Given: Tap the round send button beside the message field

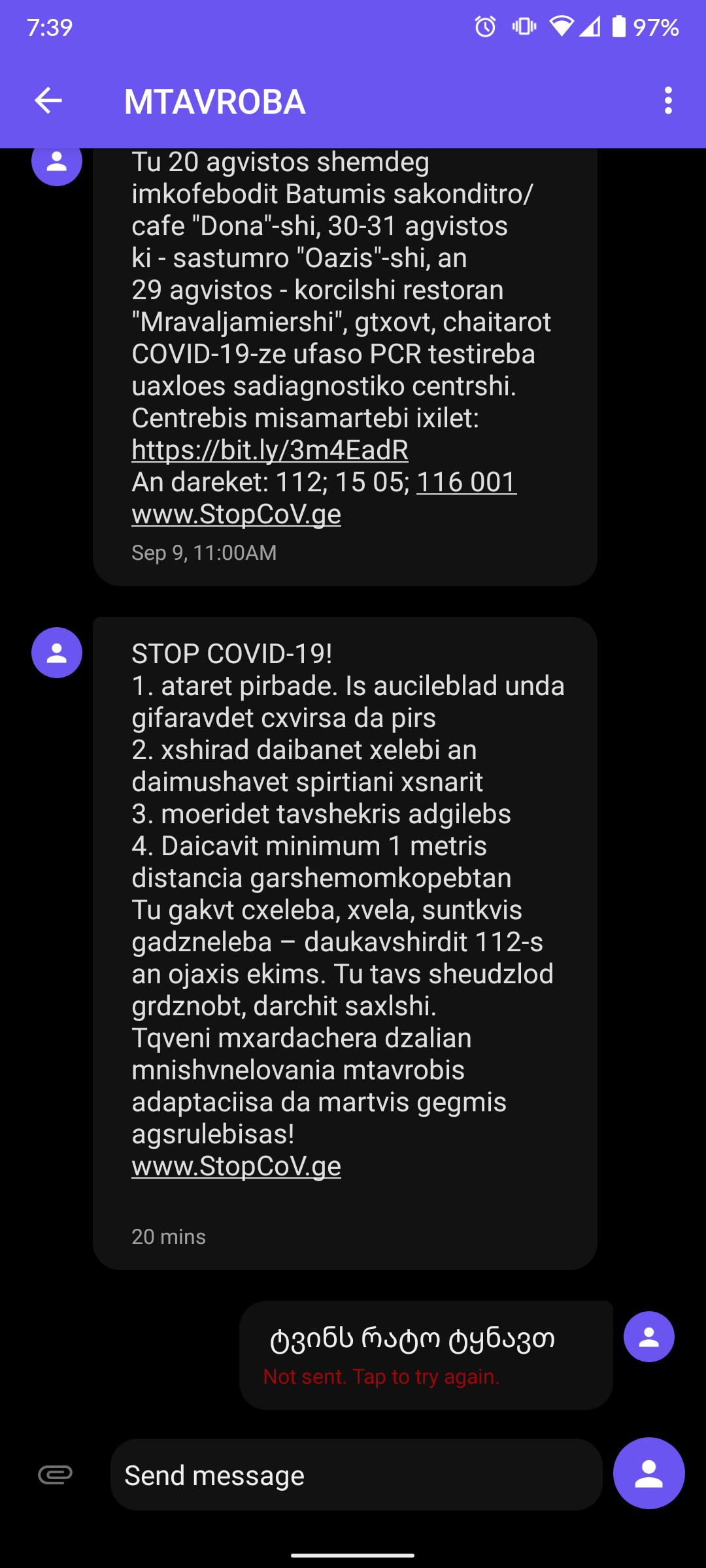Looking at the screenshot, I should coord(648,1473).
